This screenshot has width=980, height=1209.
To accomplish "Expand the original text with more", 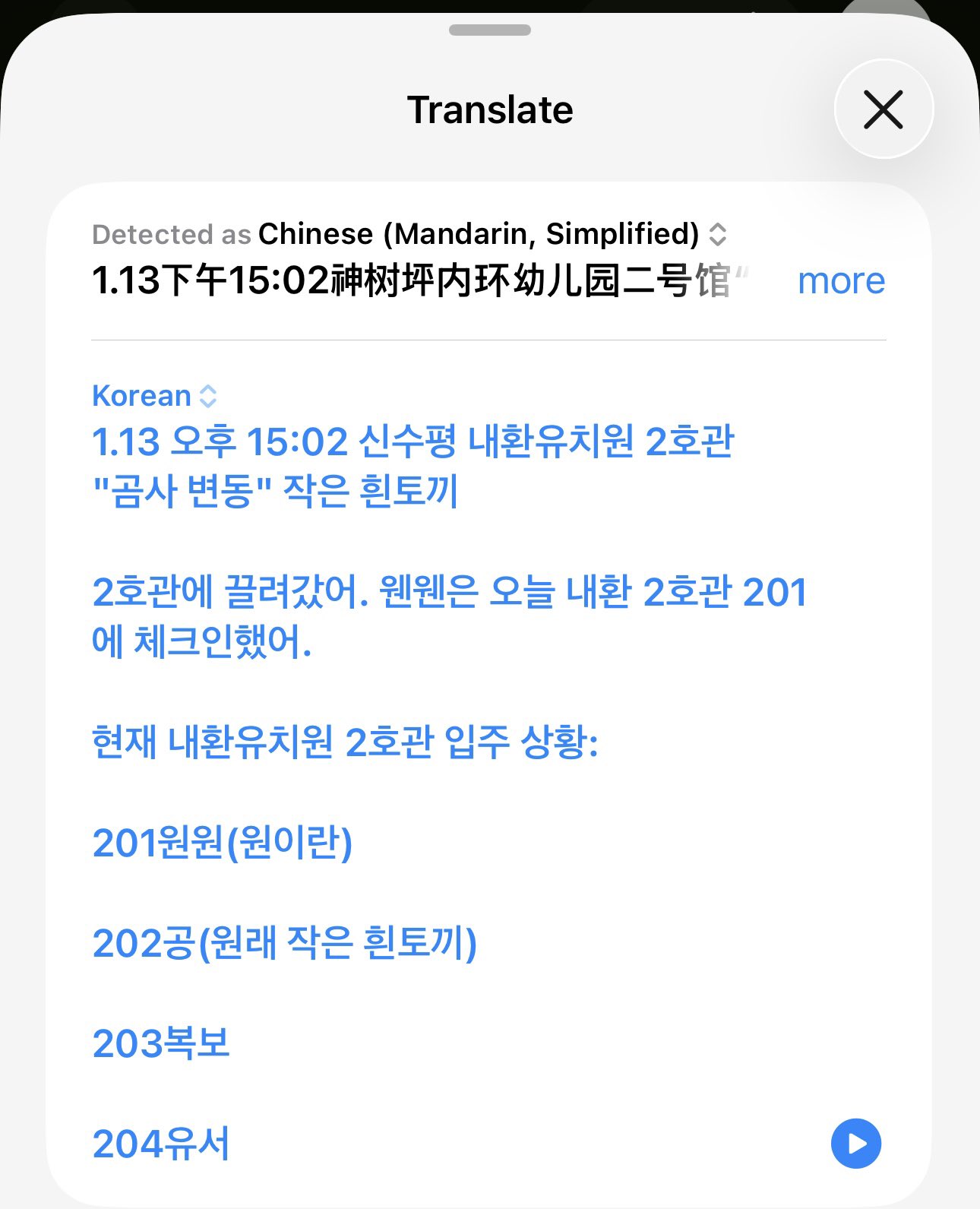I will 841,281.
